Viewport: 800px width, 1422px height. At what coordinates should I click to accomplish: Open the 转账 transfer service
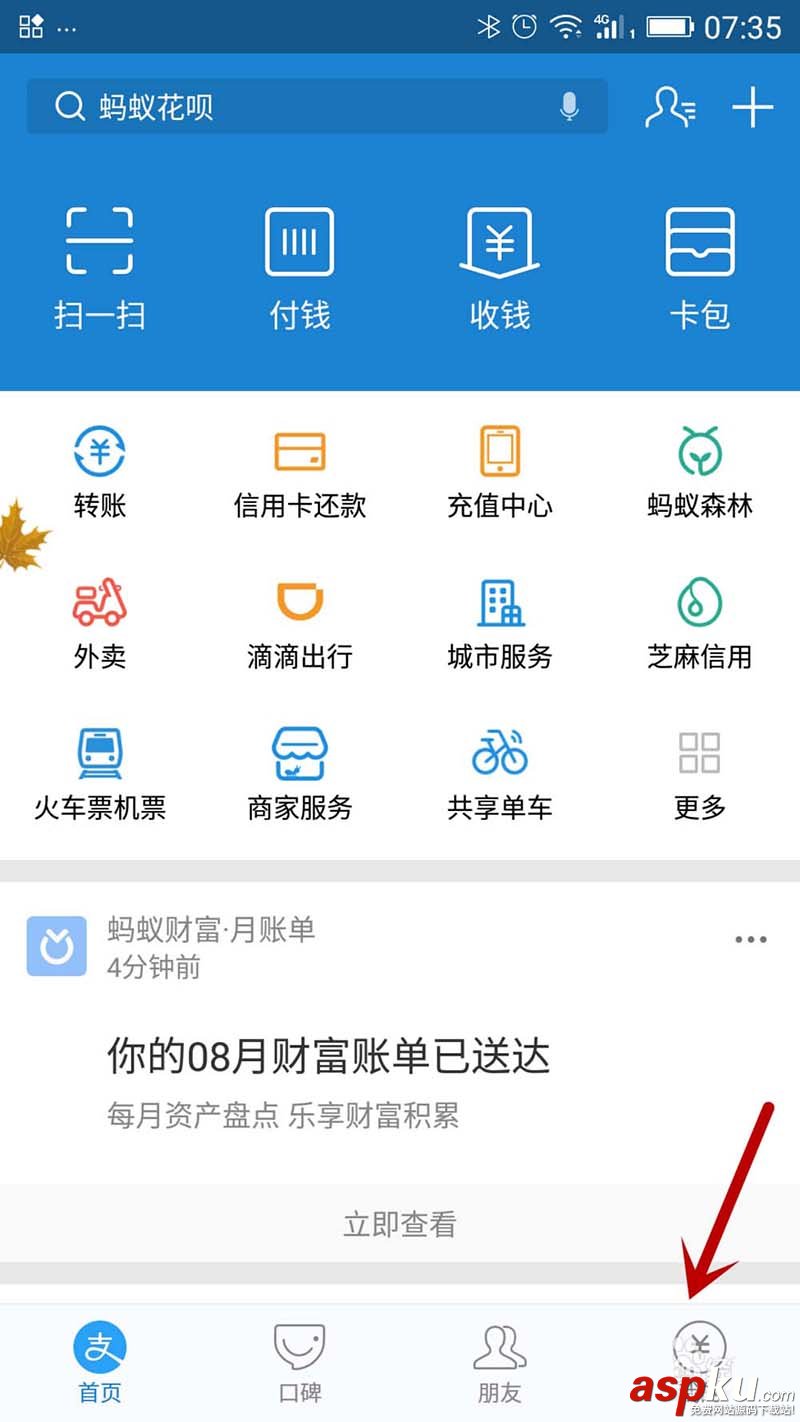100,470
